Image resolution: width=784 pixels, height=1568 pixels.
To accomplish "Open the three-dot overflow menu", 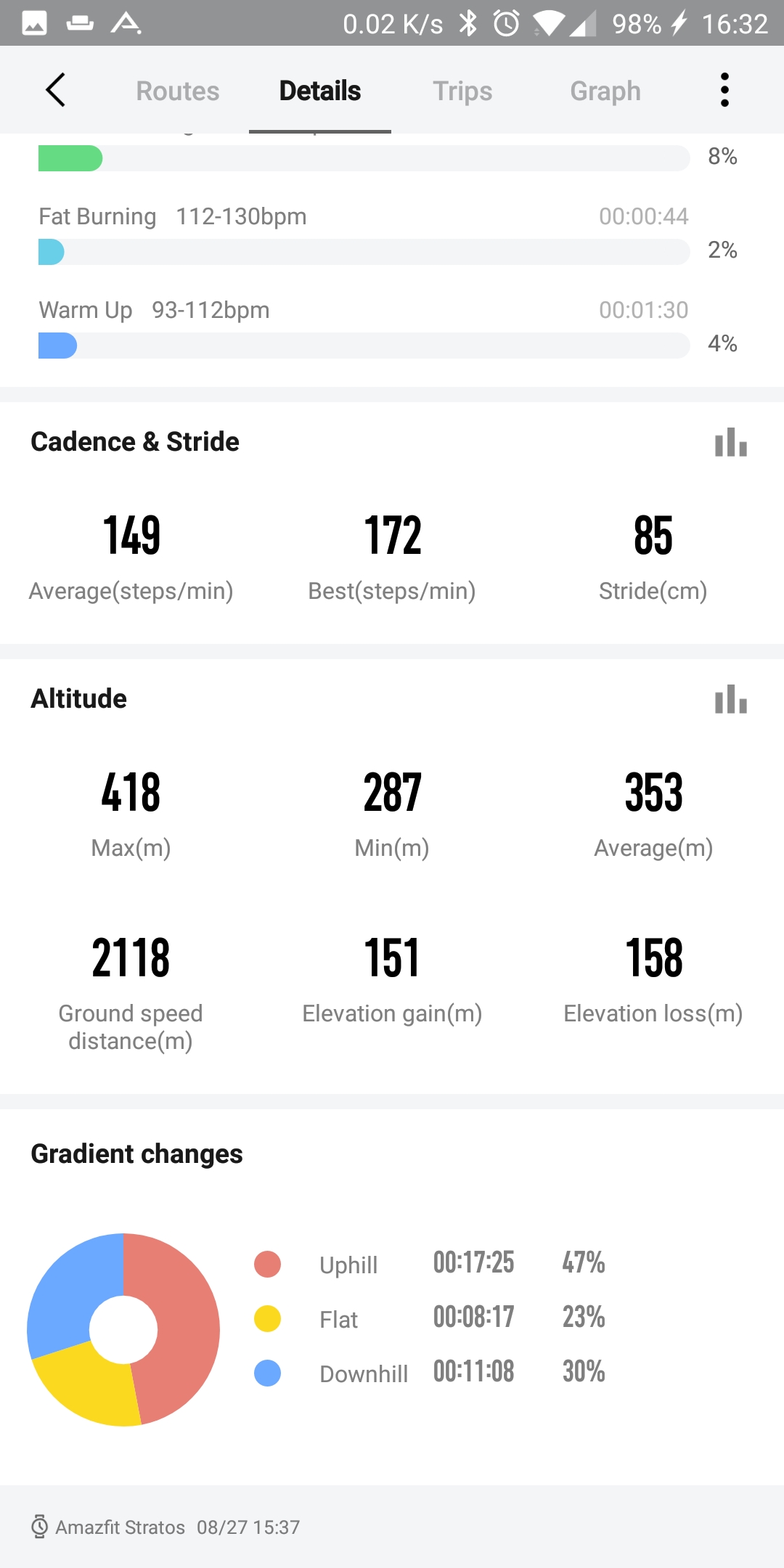I will (724, 90).
